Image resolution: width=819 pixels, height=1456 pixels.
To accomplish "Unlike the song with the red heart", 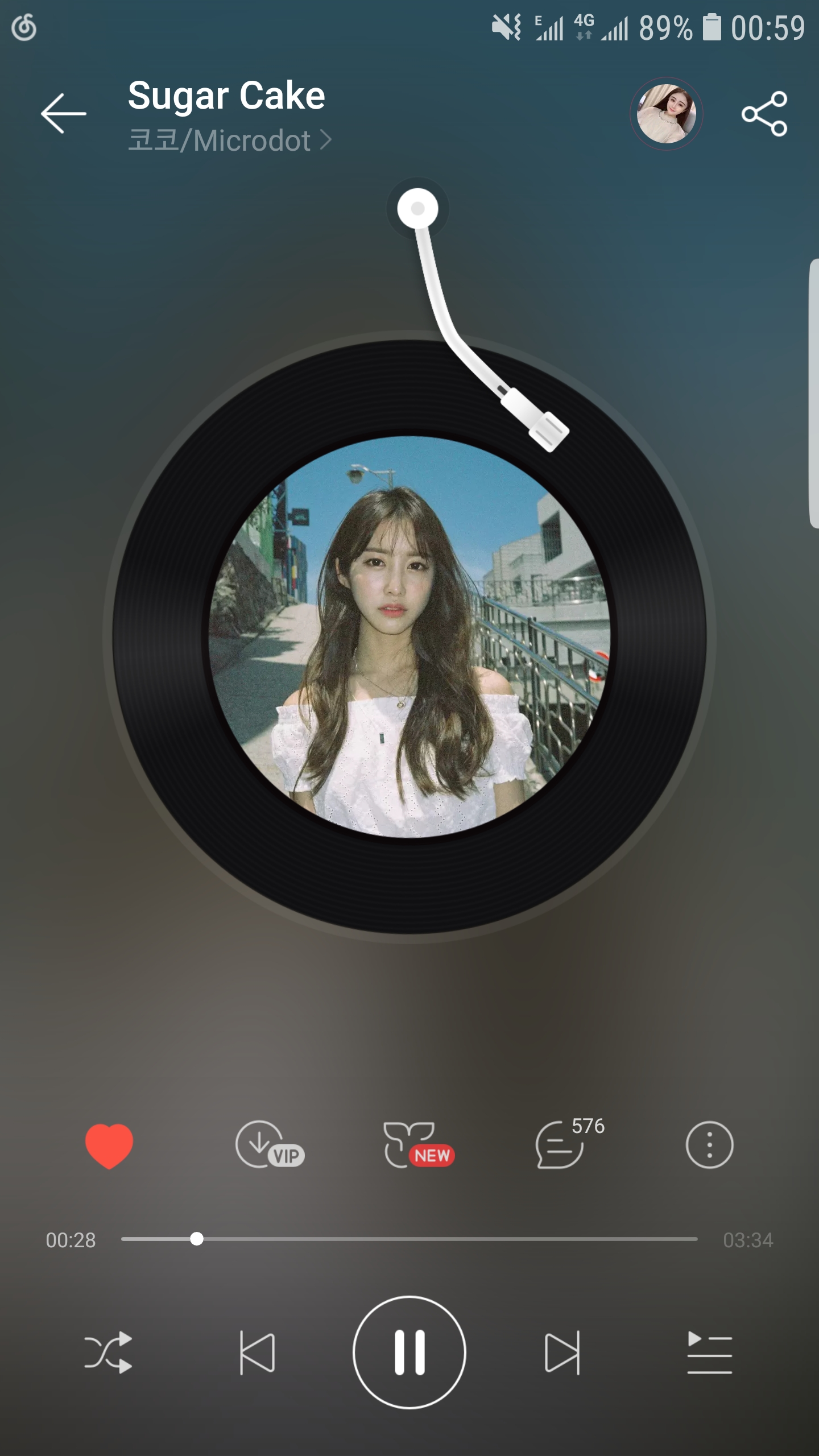I will [109, 1145].
